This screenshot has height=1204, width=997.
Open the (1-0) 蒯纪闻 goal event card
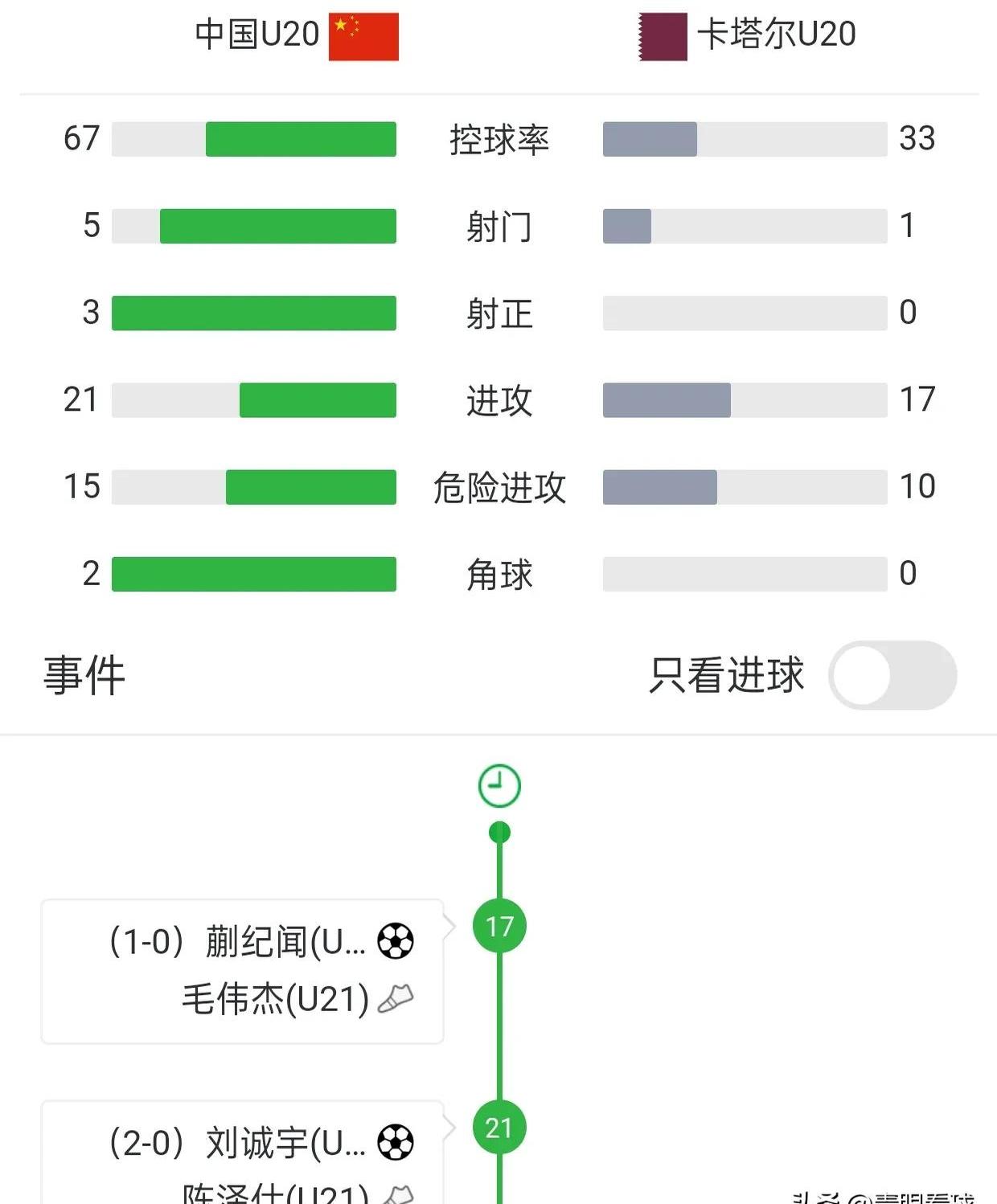[241, 969]
